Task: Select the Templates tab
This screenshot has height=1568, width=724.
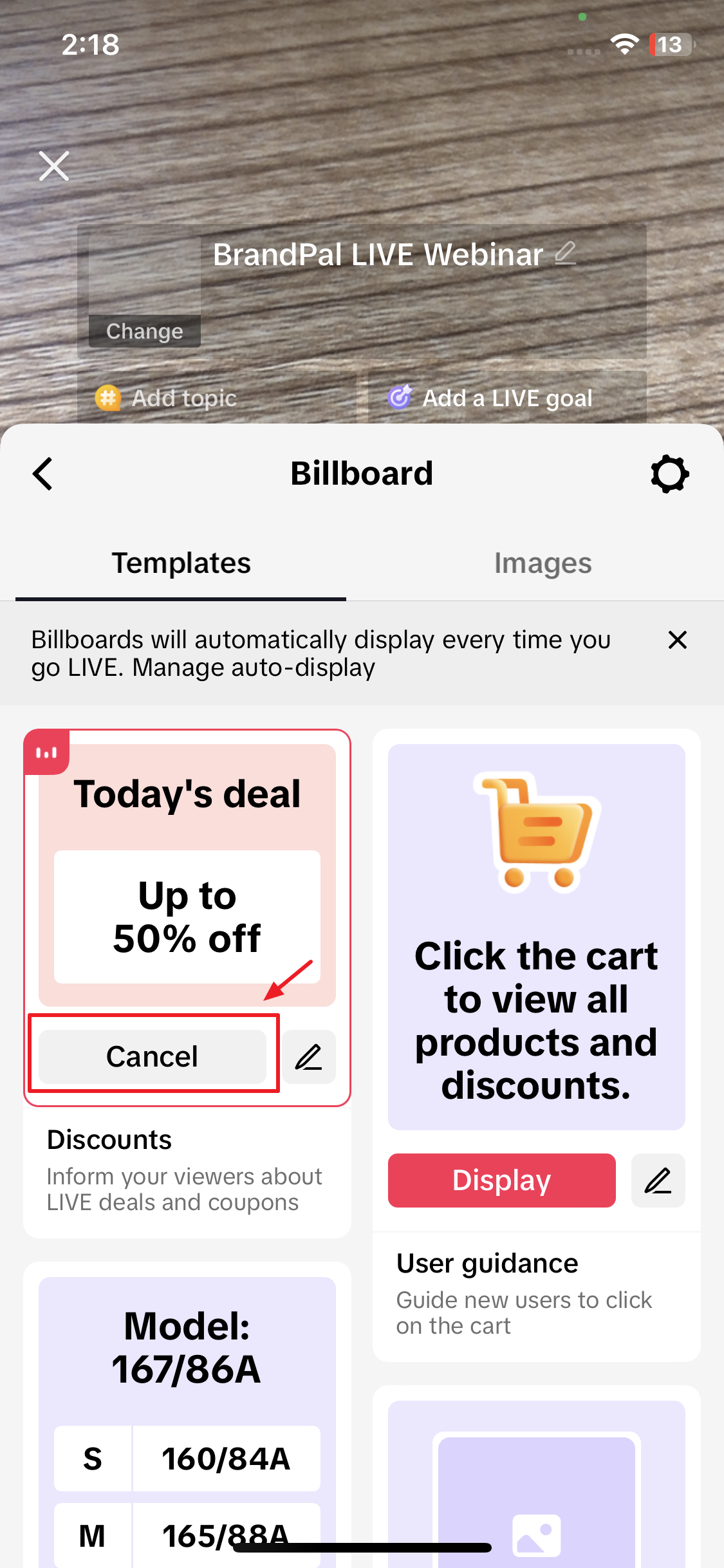Action: click(181, 563)
